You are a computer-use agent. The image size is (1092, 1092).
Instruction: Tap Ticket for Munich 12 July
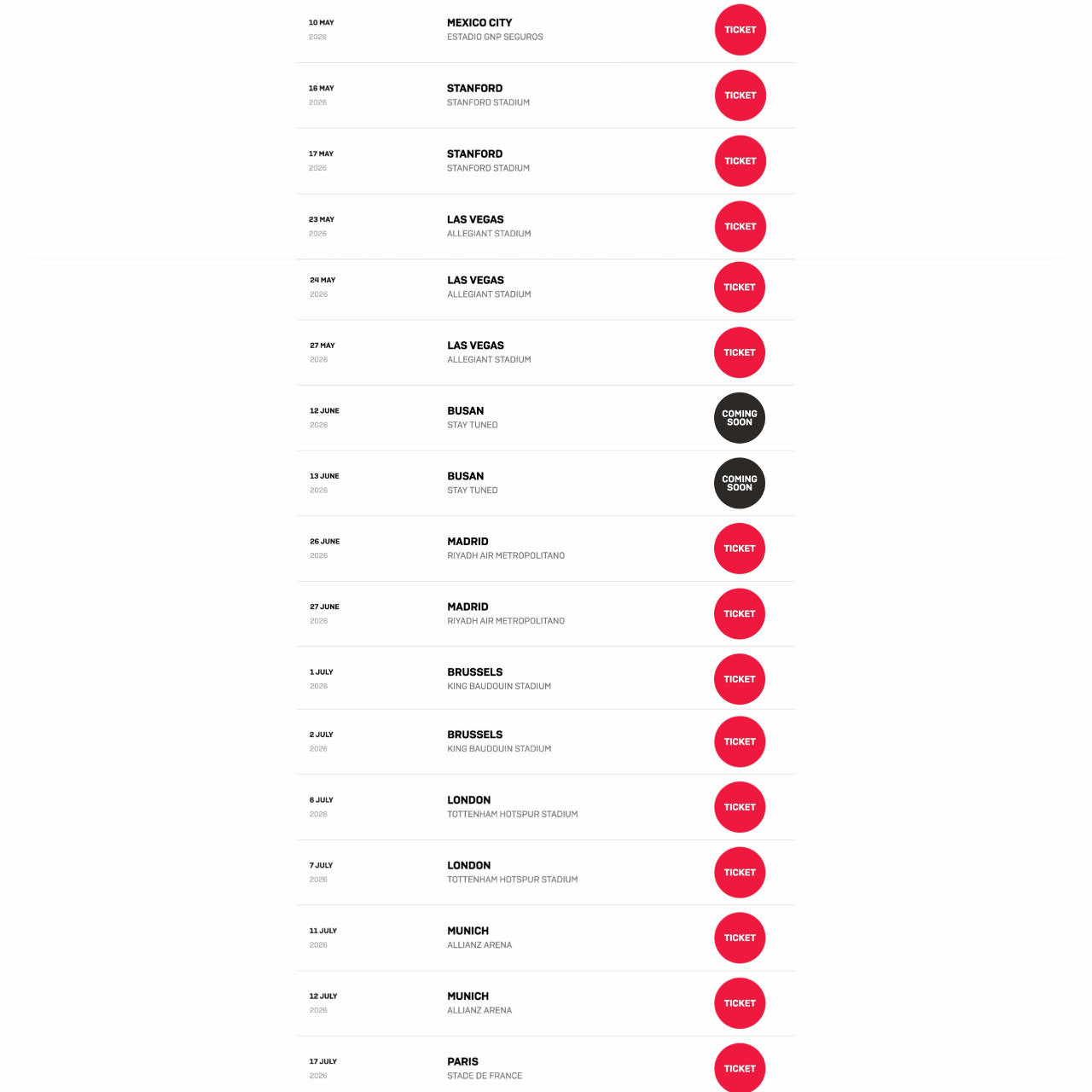click(739, 1003)
